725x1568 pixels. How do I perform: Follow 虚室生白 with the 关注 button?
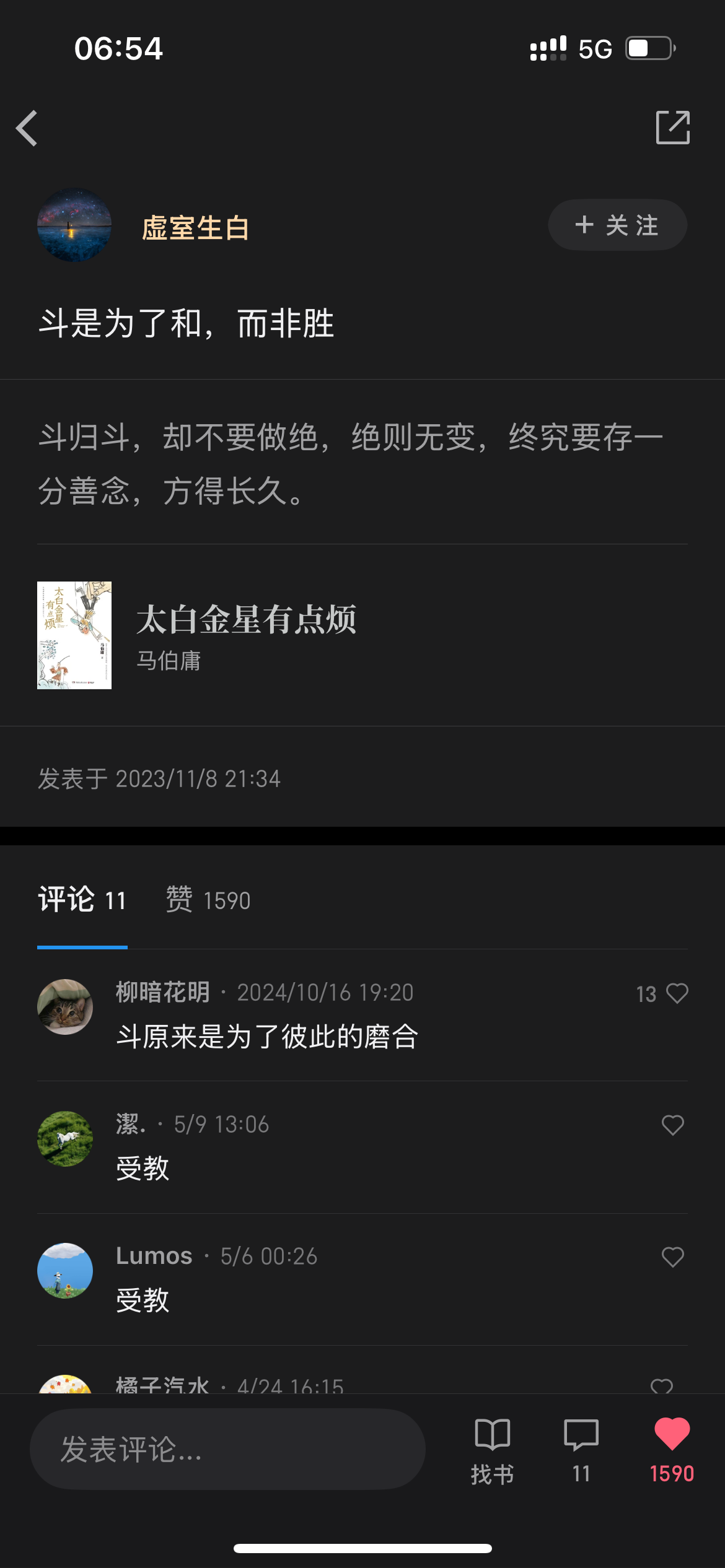[x=617, y=225]
